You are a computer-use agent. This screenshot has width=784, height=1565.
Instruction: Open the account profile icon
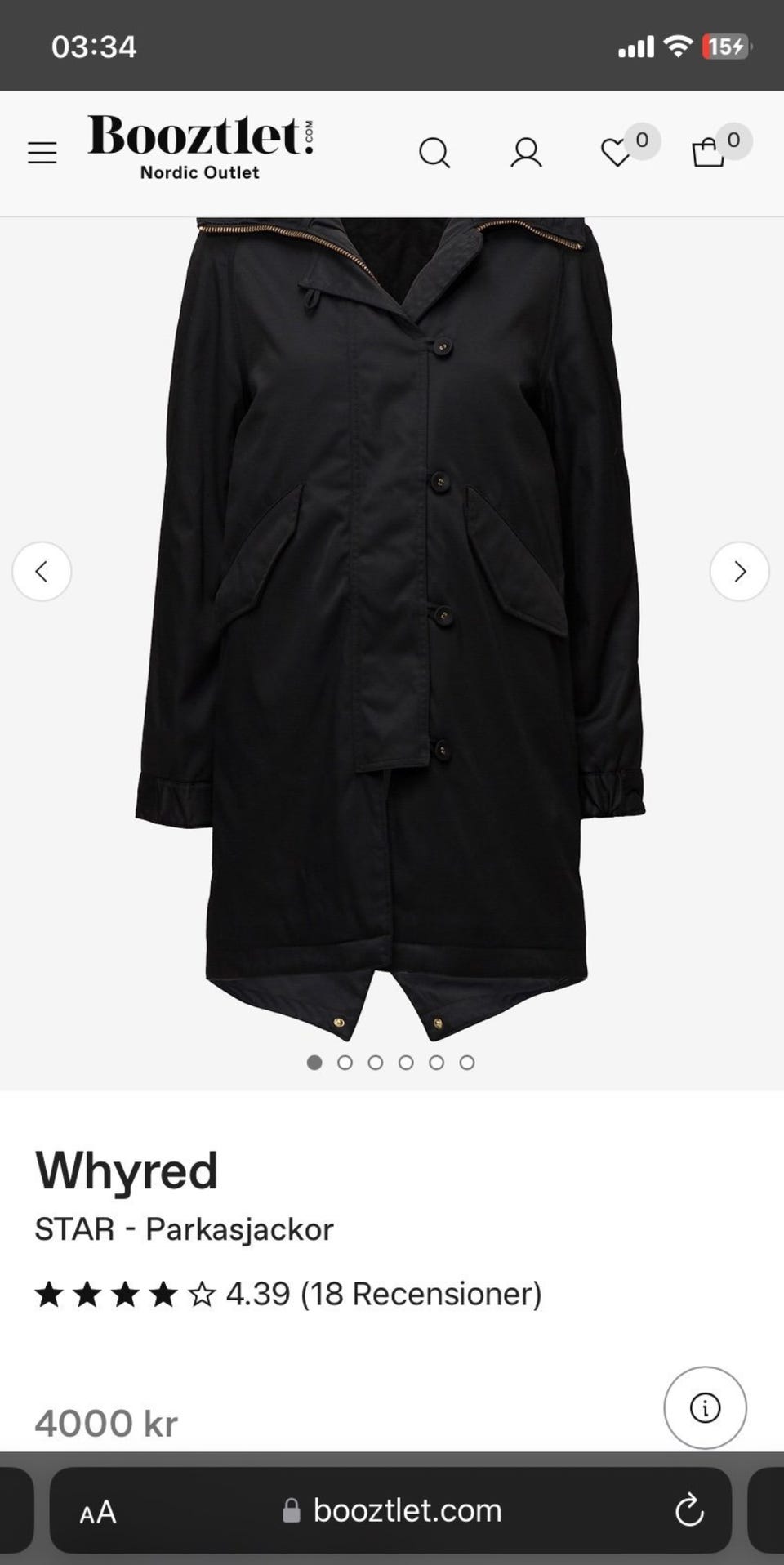tap(526, 153)
